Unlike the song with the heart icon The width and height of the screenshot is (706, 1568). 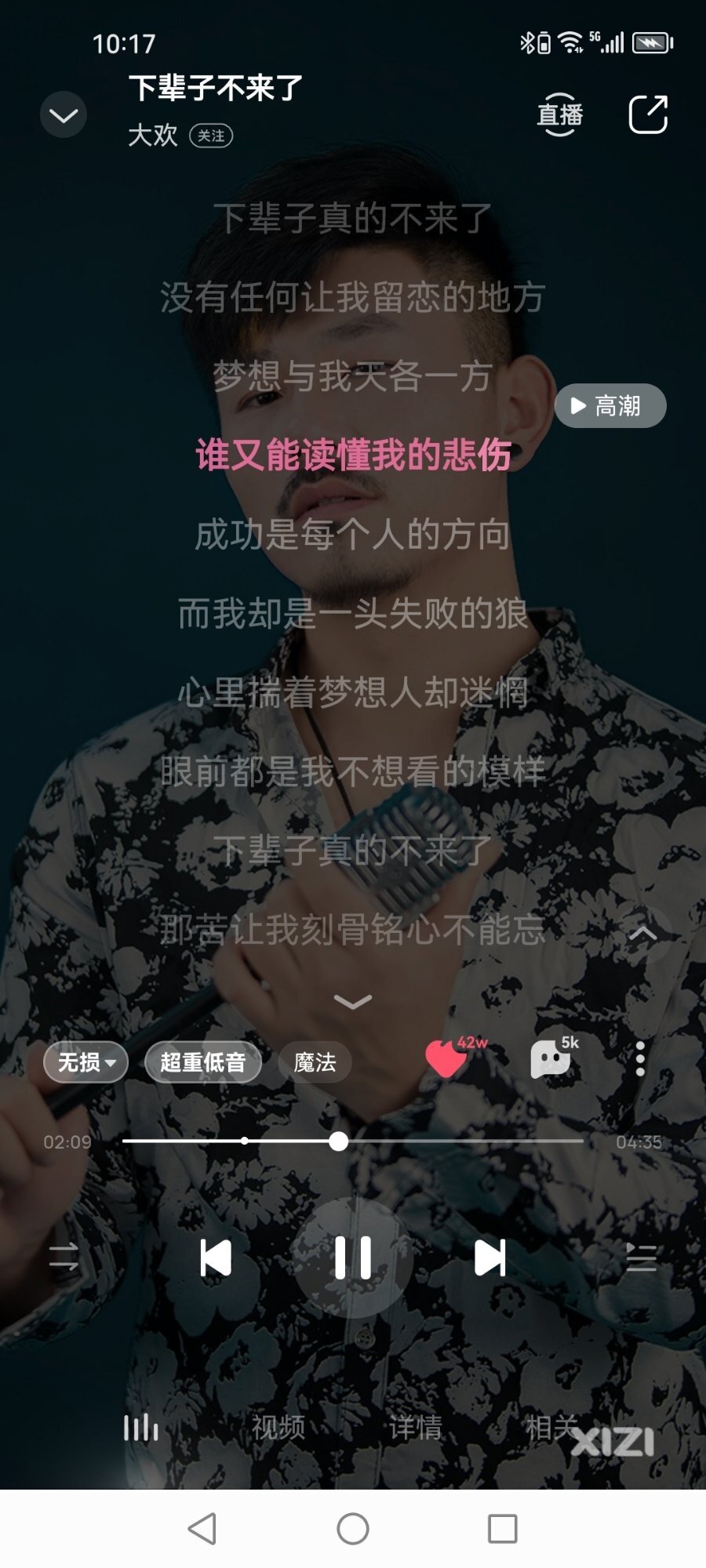[446, 1059]
